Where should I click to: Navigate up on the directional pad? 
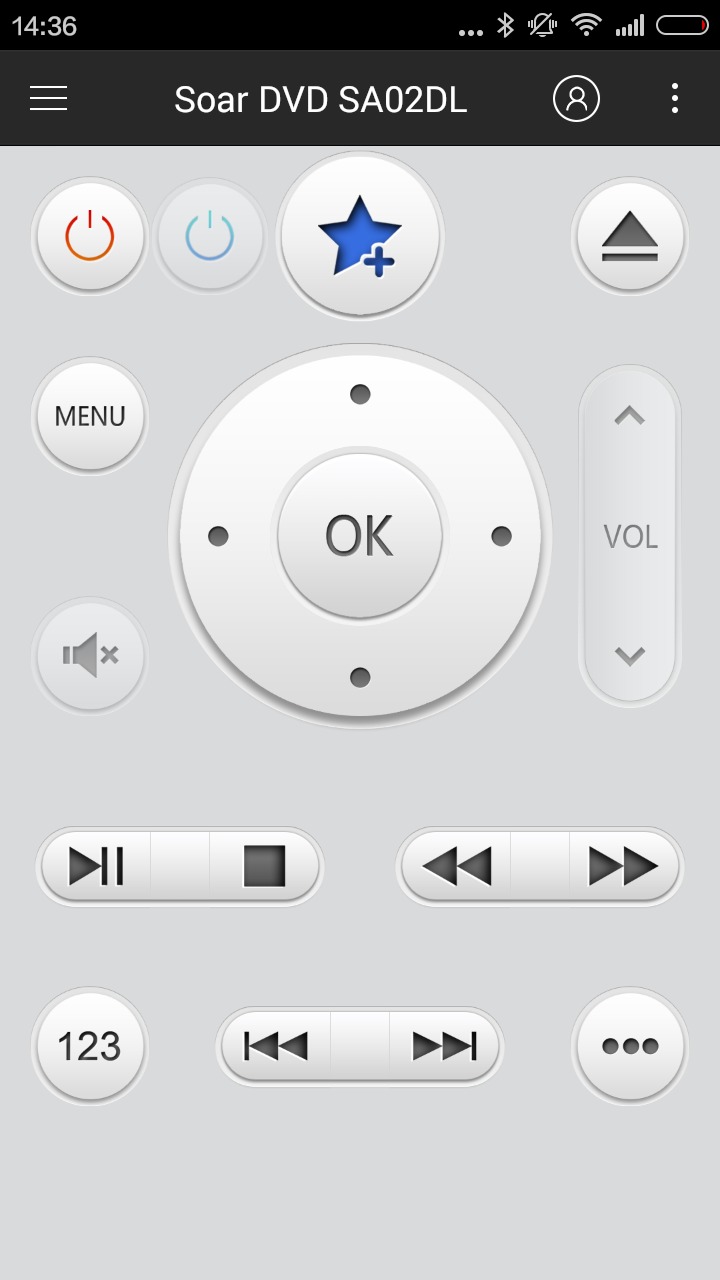pos(360,394)
